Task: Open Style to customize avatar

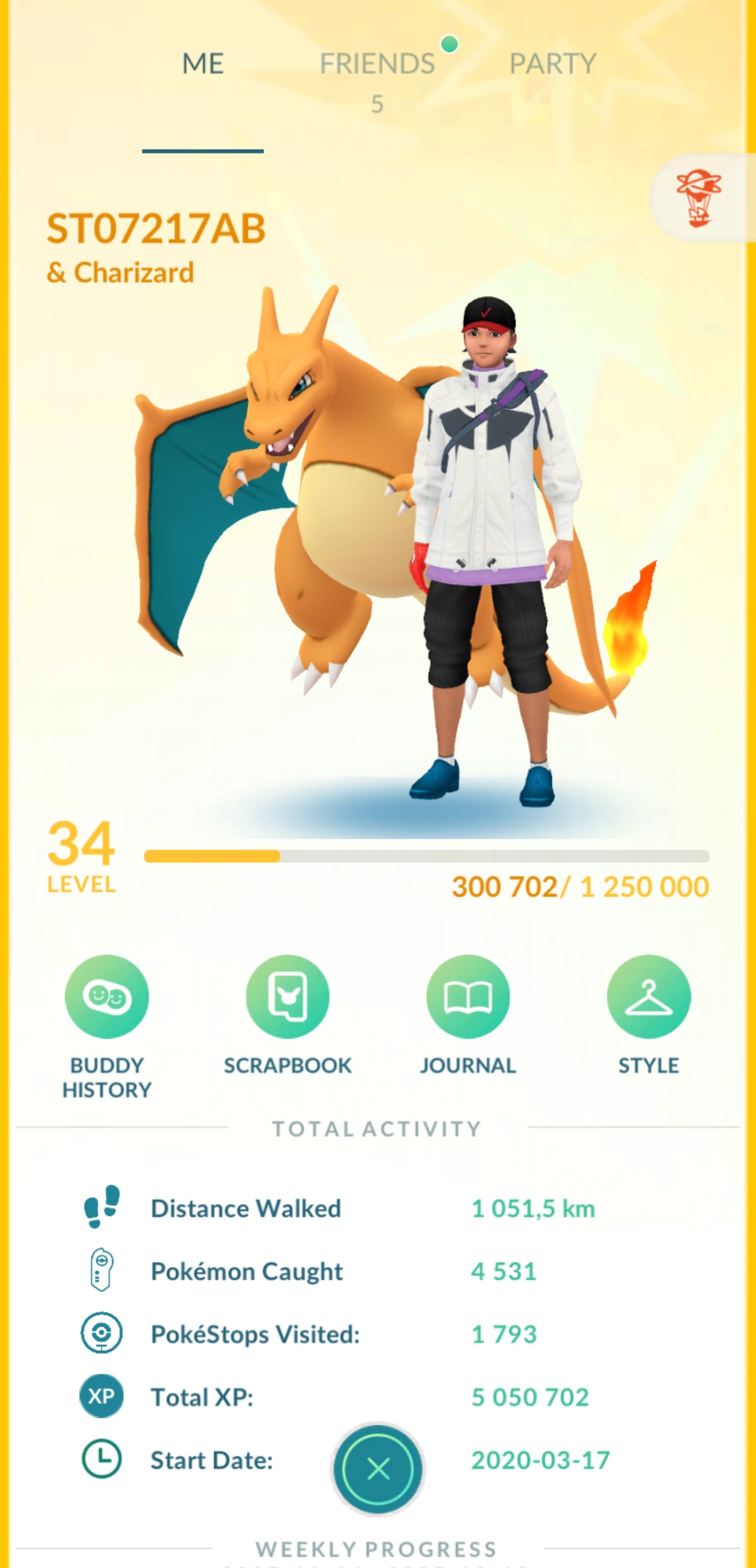Action: pos(649,997)
